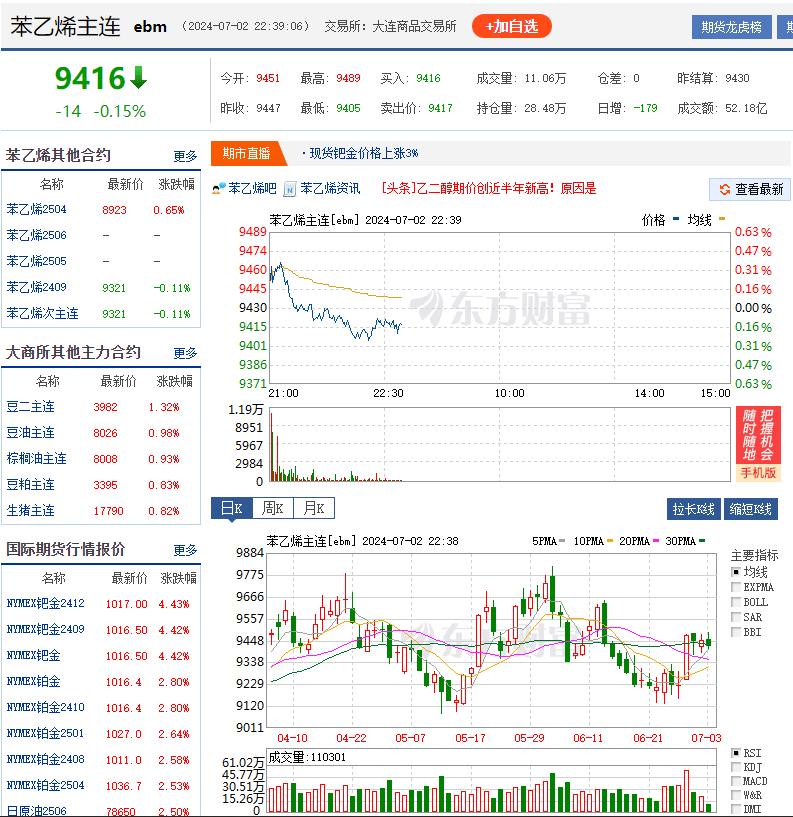Refresh with the 查看最新 button
The height and width of the screenshot is (817, 793).
[x=750, y=189]
